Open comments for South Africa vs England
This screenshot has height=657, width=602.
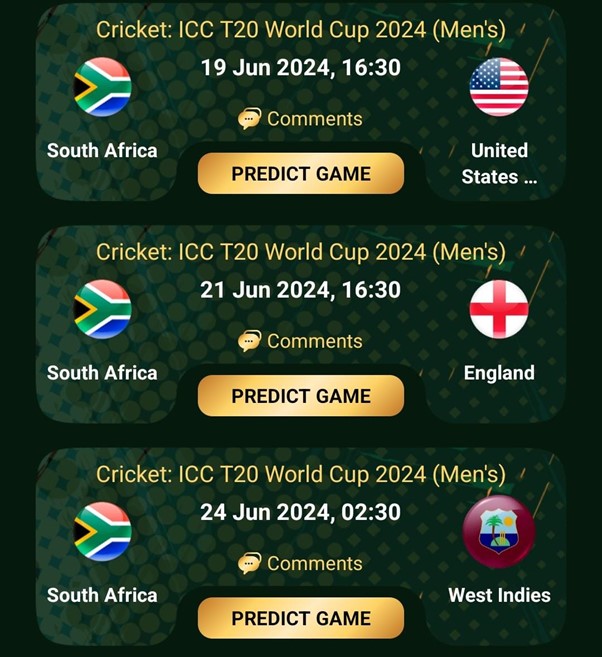click(301, 341)
